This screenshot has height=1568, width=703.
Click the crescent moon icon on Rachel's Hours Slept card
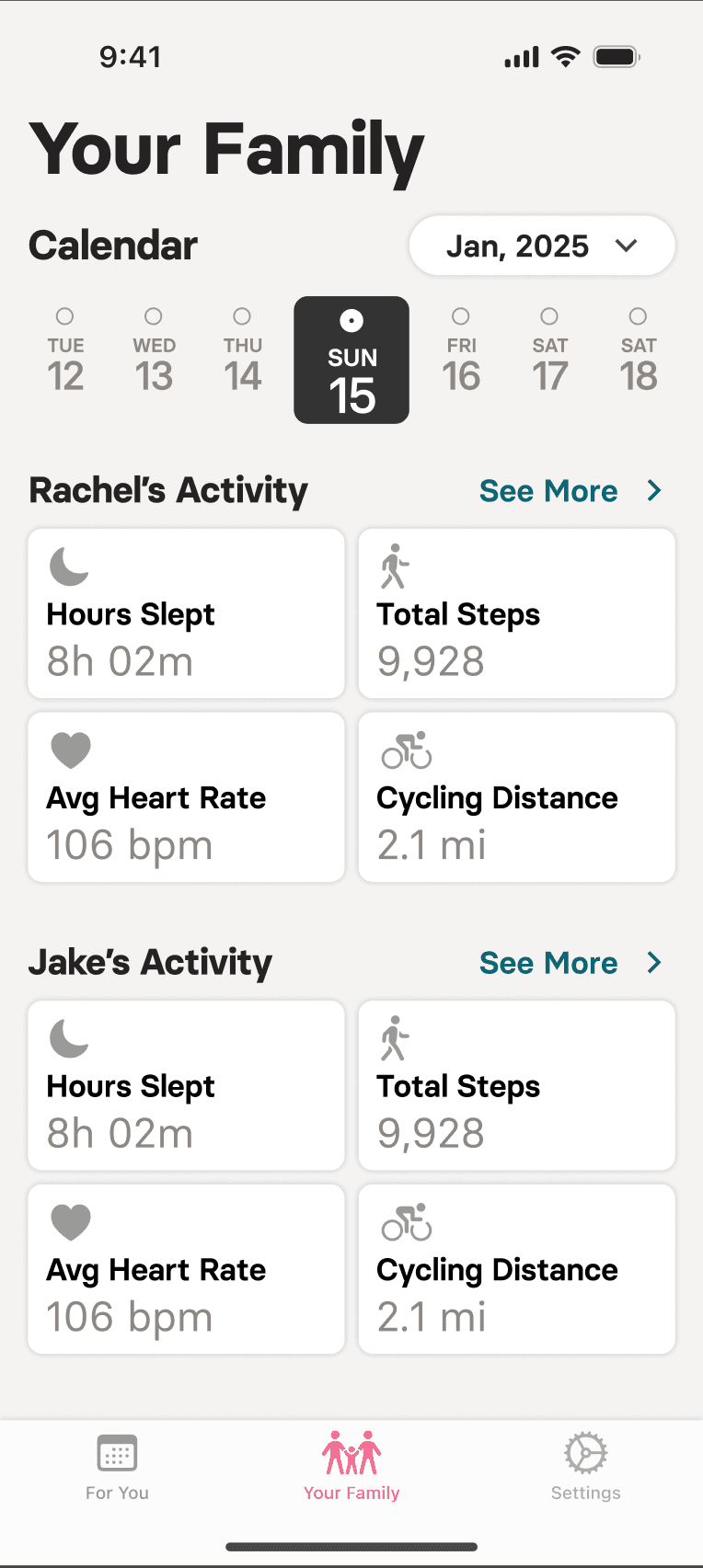(67, 566)
